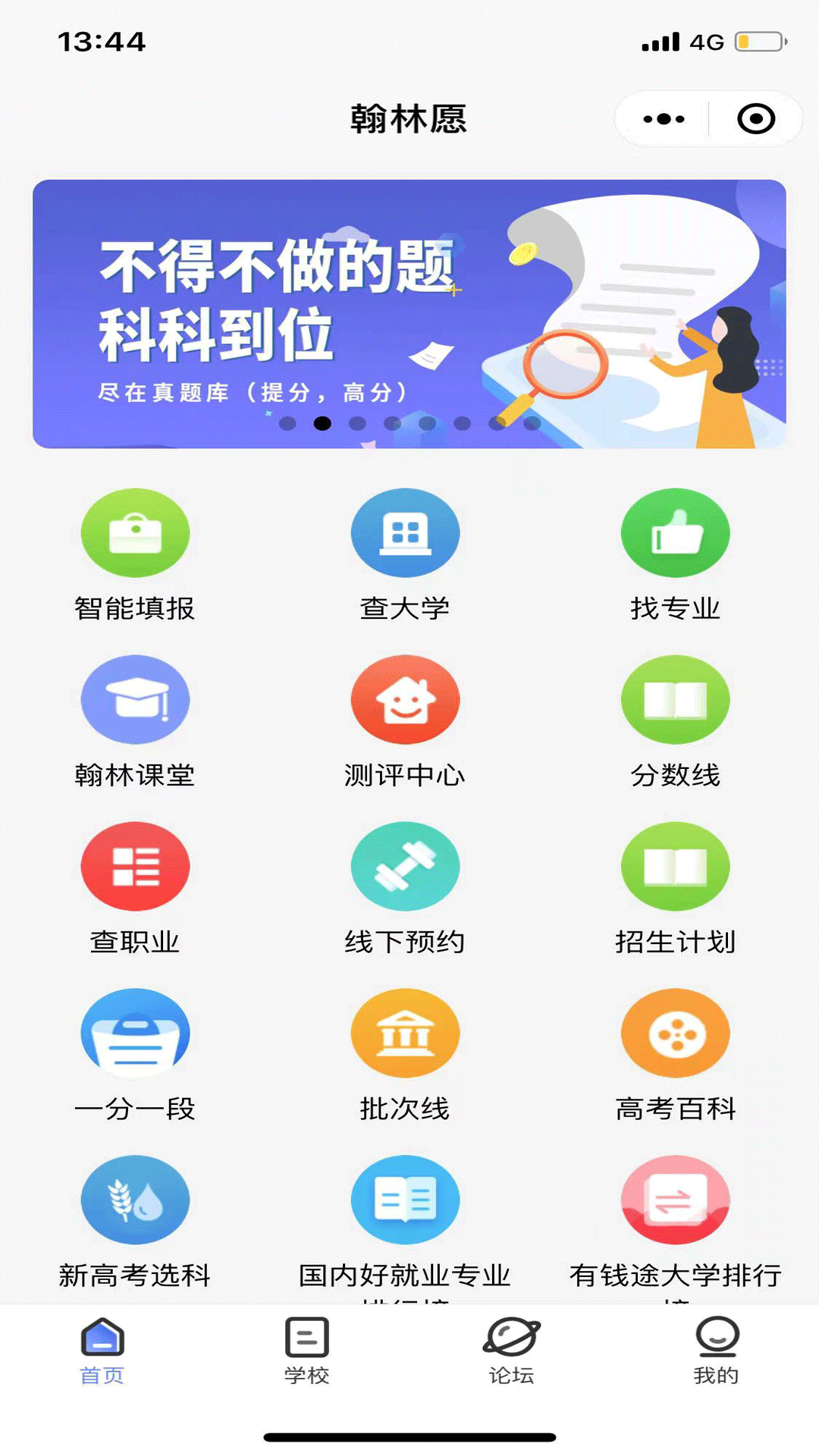The height and width of the screenshot is (1456, 819).
Task: Open the 不得不做的题 banner
Action: [x=409, y=313]
